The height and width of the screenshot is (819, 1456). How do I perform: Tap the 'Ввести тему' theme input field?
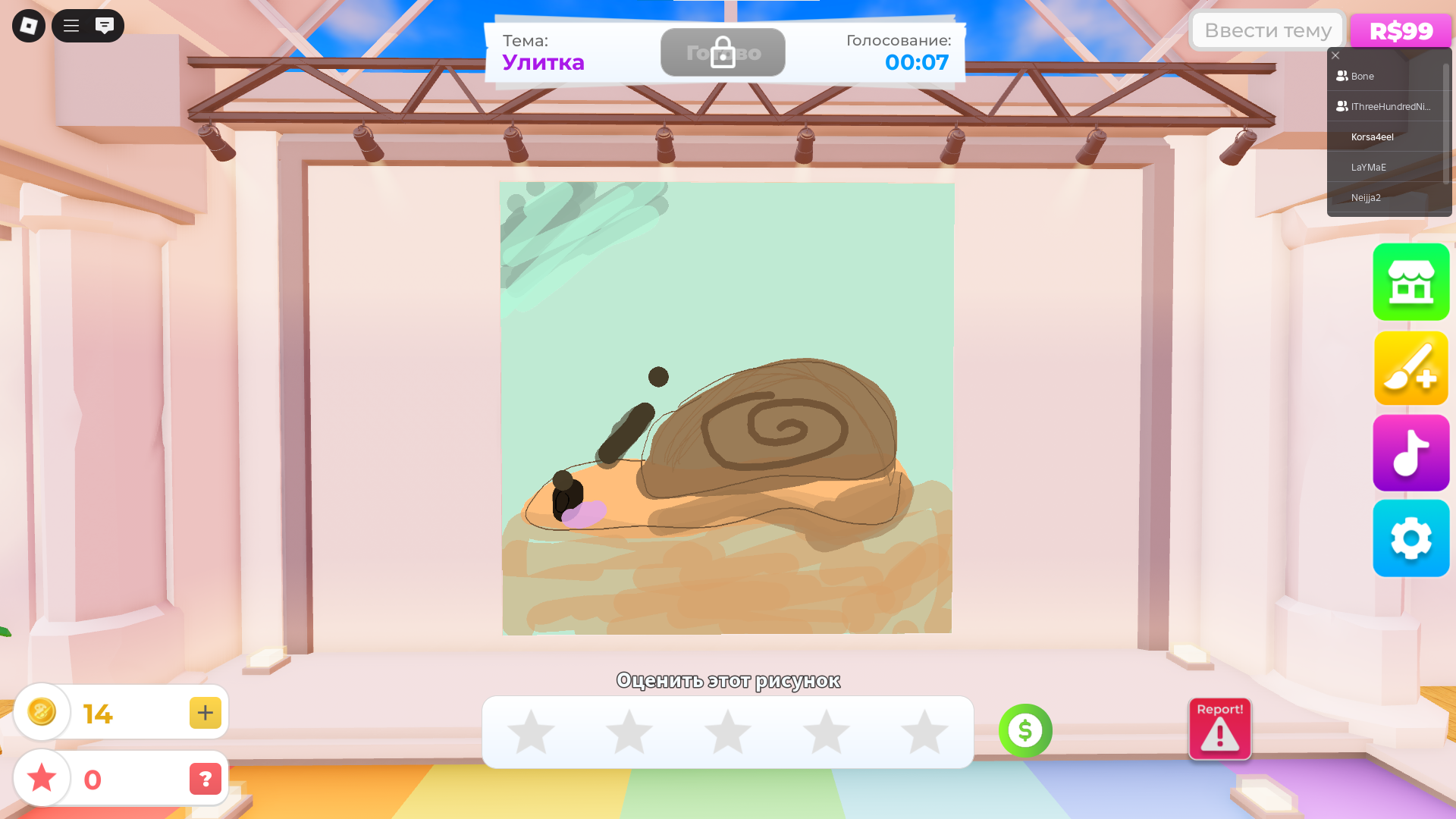pyautogui.click(x=1267, y=30)
